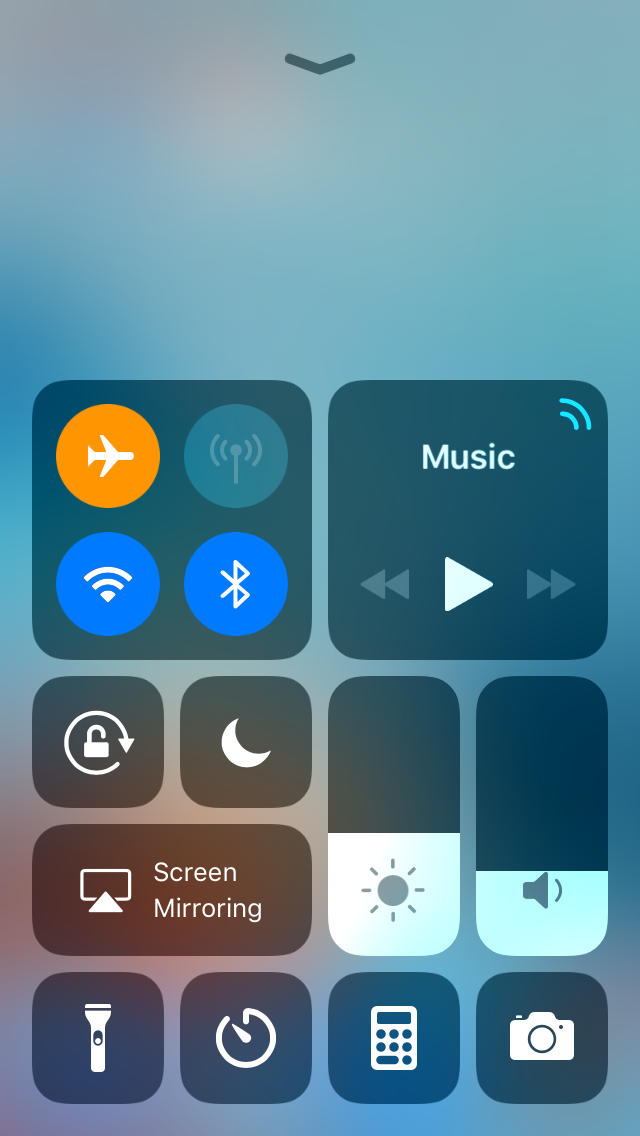640x1136 pixels.
Task: Disable Wi-Fi
Action: pyautogui.click(x=108, y=584)
